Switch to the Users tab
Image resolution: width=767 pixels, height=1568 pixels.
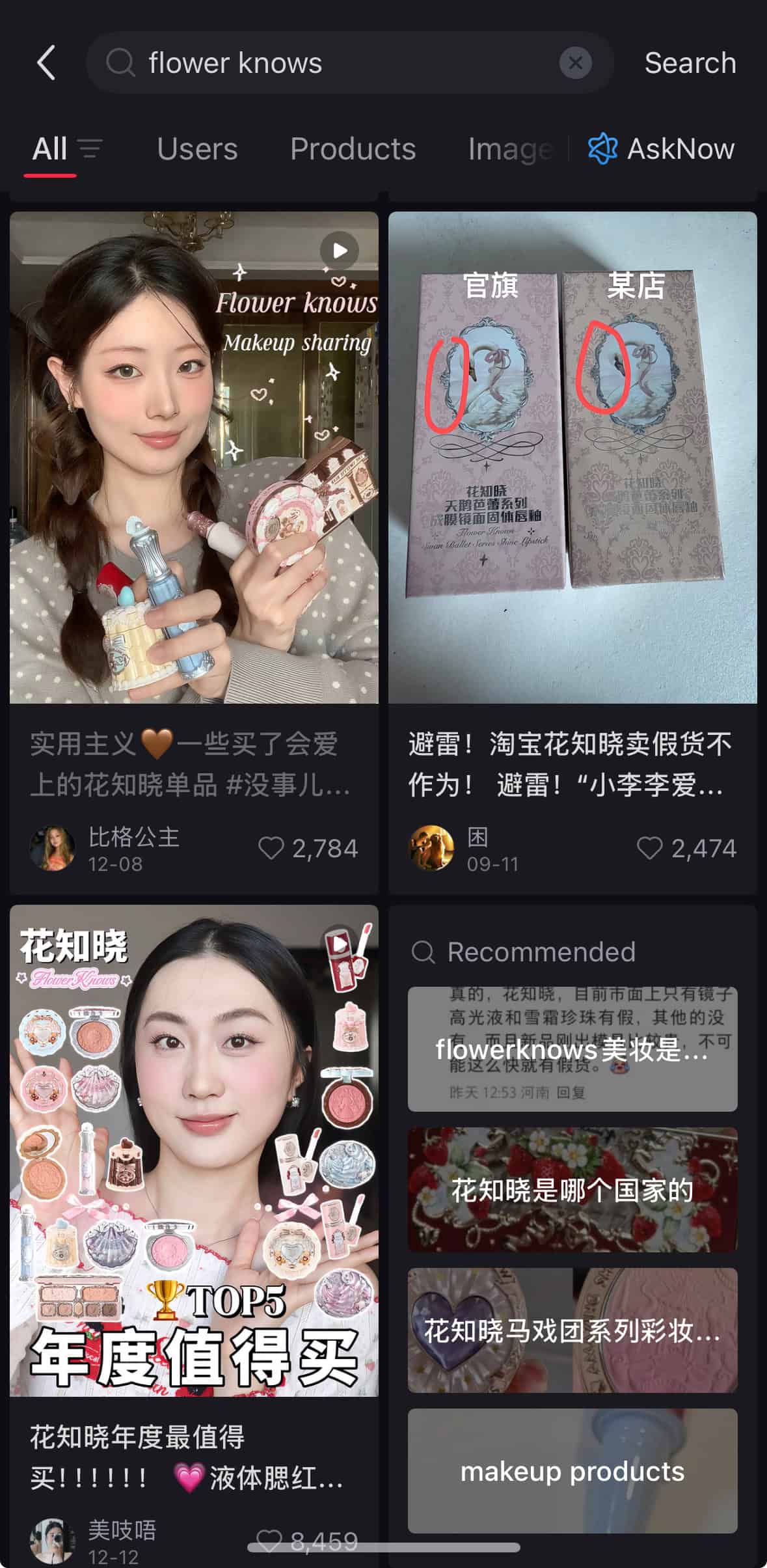click(196, 148)
